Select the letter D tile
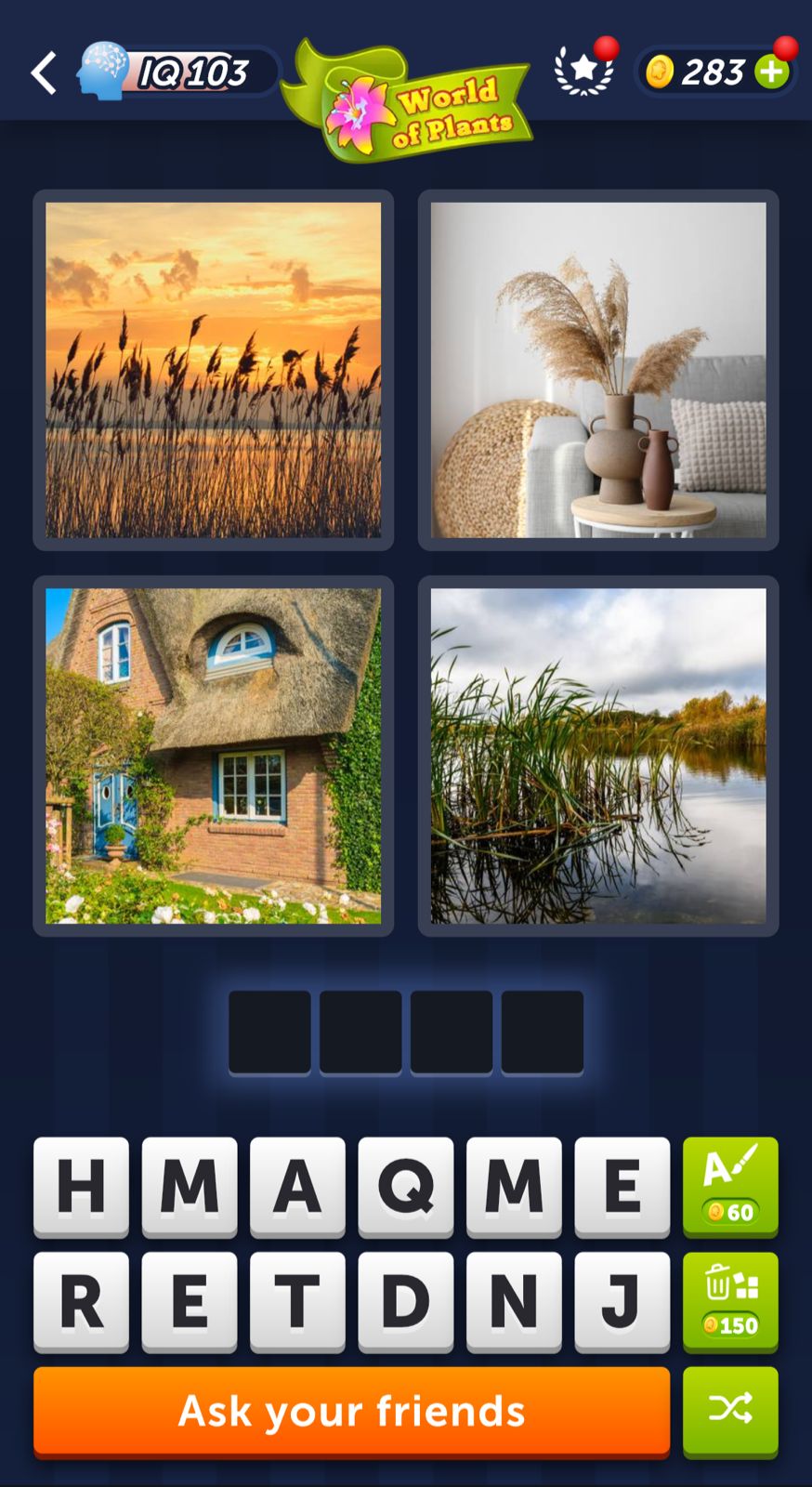Viewport: 812px width, 1487px height. pyautogui.click(x=405, y=1300)
